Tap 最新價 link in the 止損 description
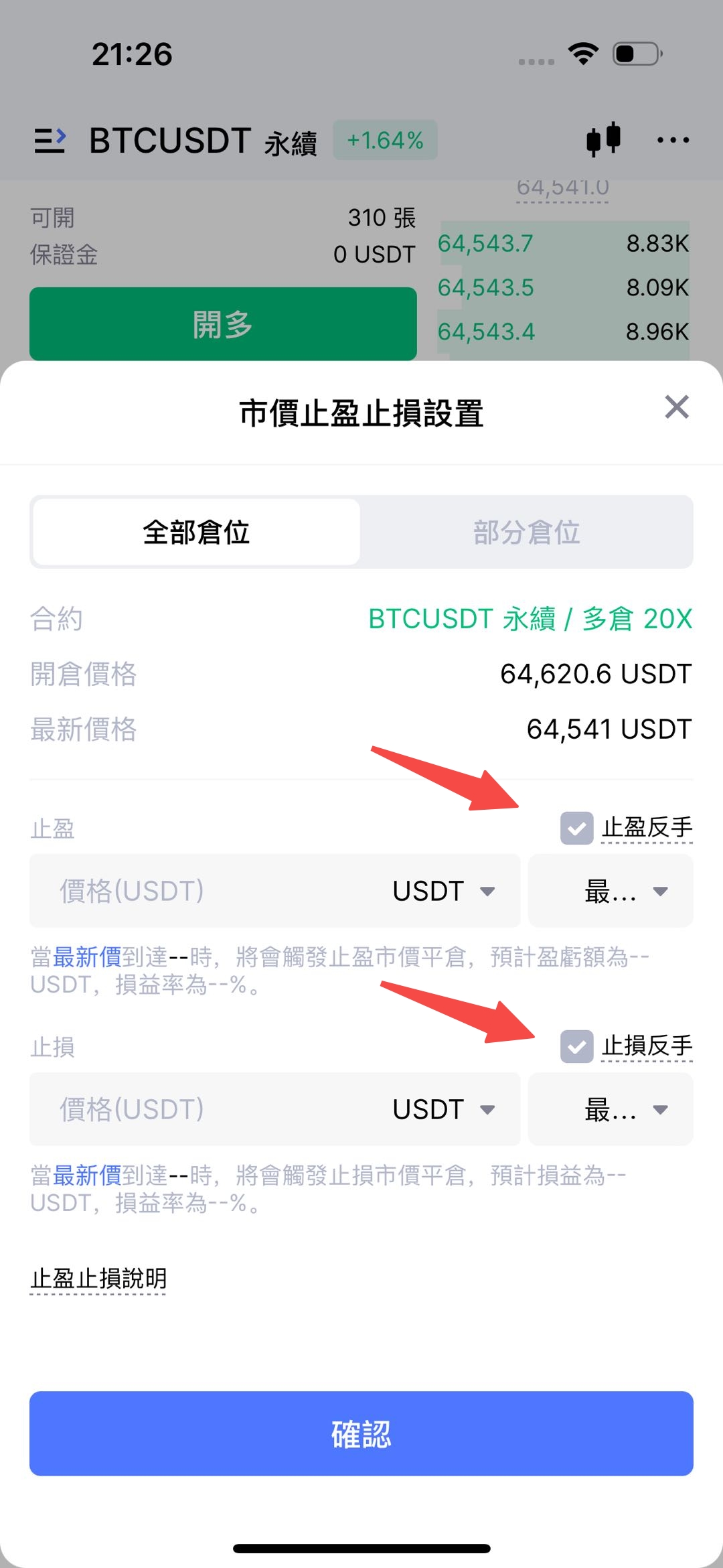 click(87, 1175)
